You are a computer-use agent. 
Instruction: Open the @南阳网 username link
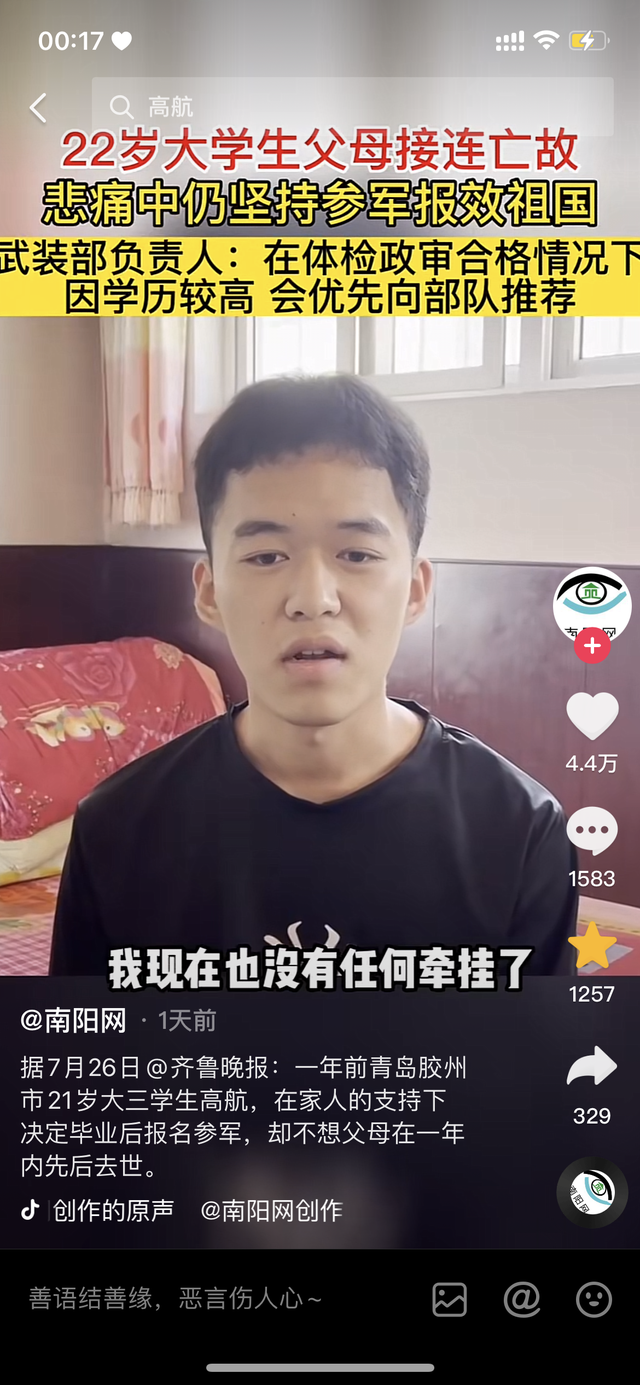point(74,1021)
